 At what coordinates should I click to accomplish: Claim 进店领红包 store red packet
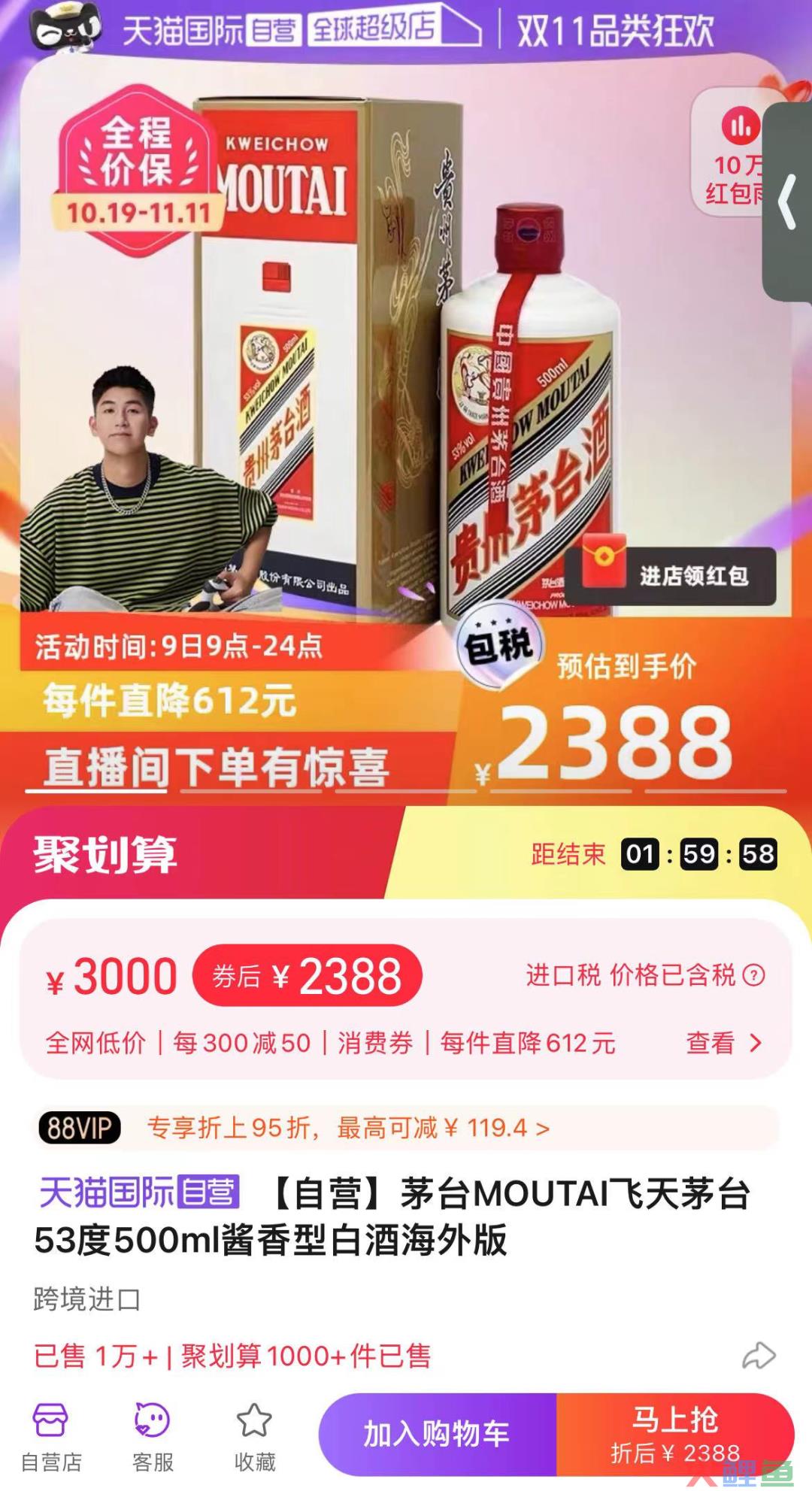pyautogui.click(x=671, y=576)
